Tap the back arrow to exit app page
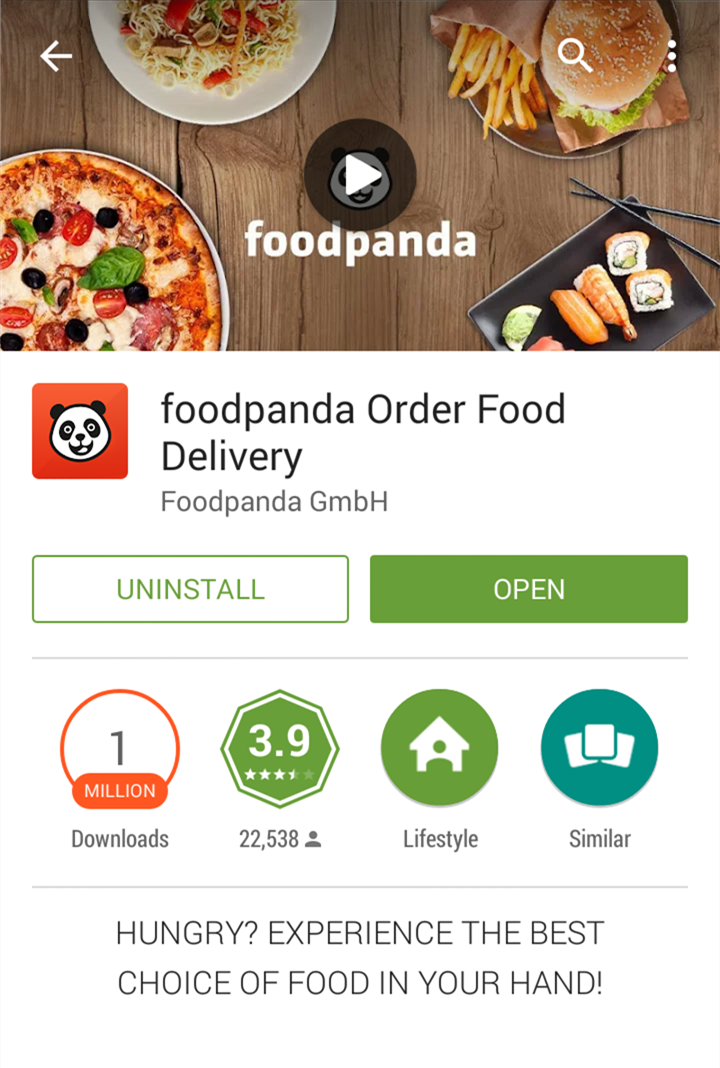Image resolution: width=720 pixels, height=1068 pixels. (x=55, y=57)
